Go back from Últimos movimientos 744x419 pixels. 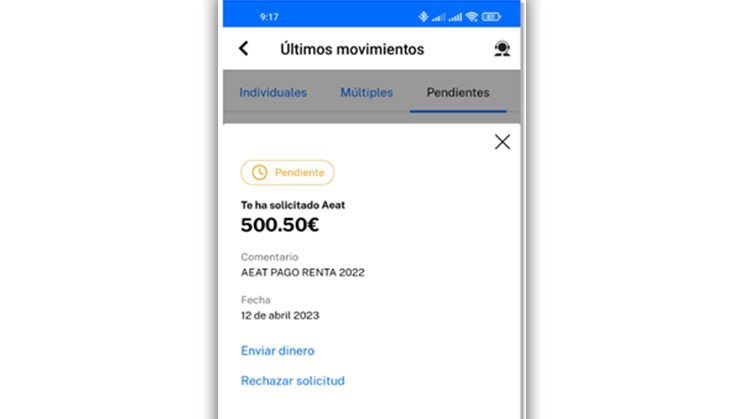[x=243, y=49]
